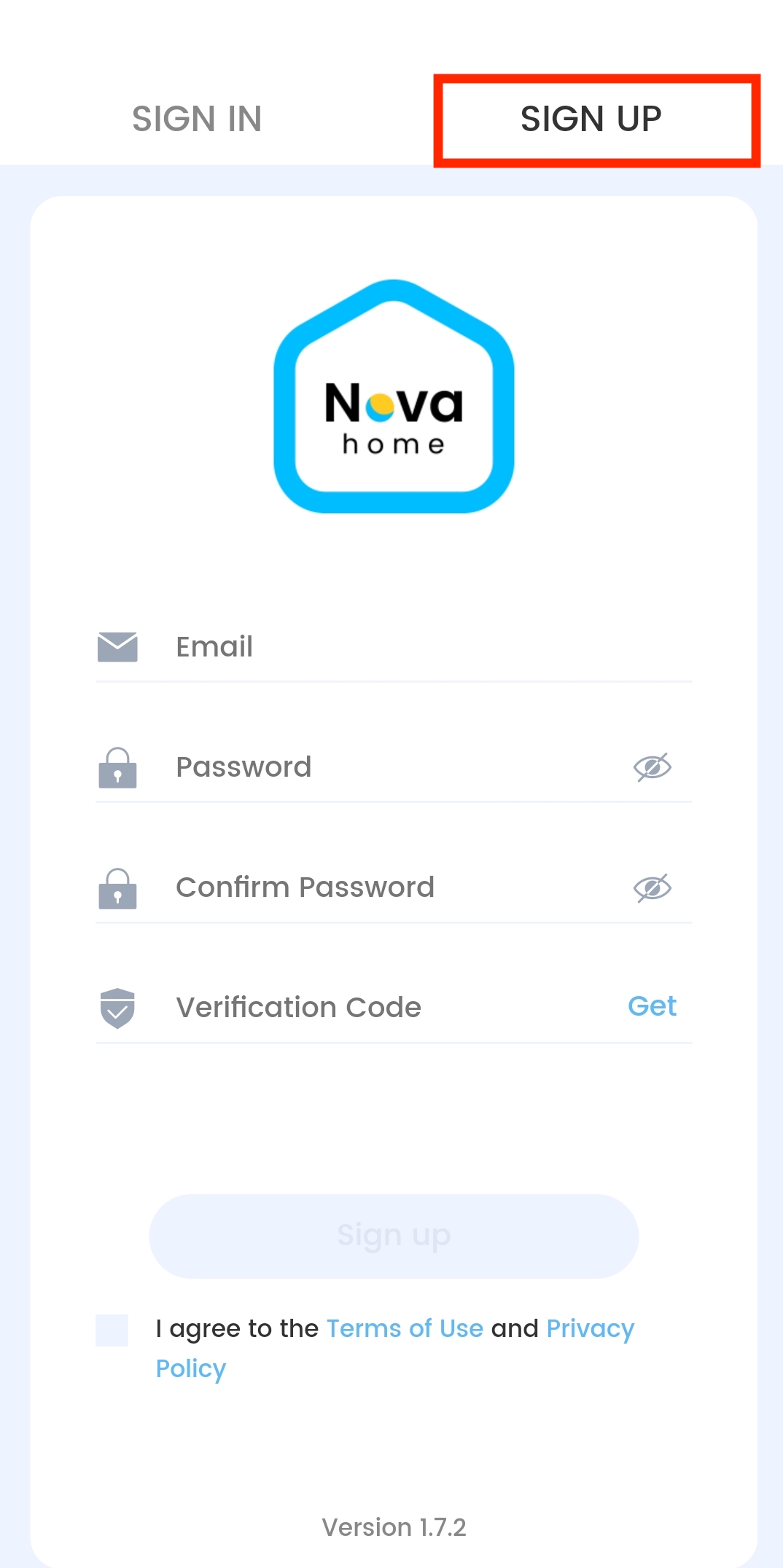
Task: Select the SIGN UP tab
Action: click(591, 119)
